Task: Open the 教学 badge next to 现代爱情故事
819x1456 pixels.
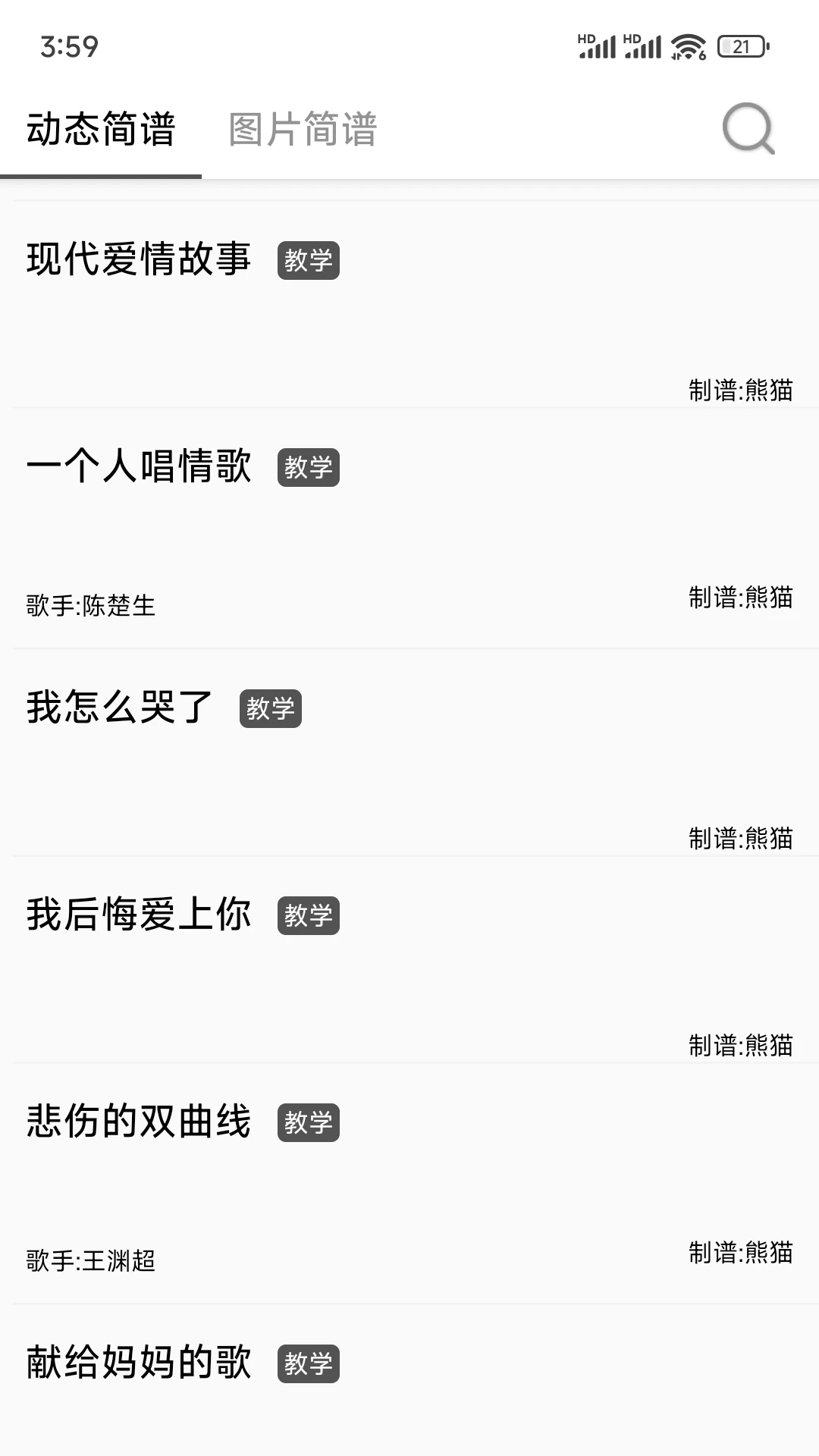Action: [x=309, y=259]
